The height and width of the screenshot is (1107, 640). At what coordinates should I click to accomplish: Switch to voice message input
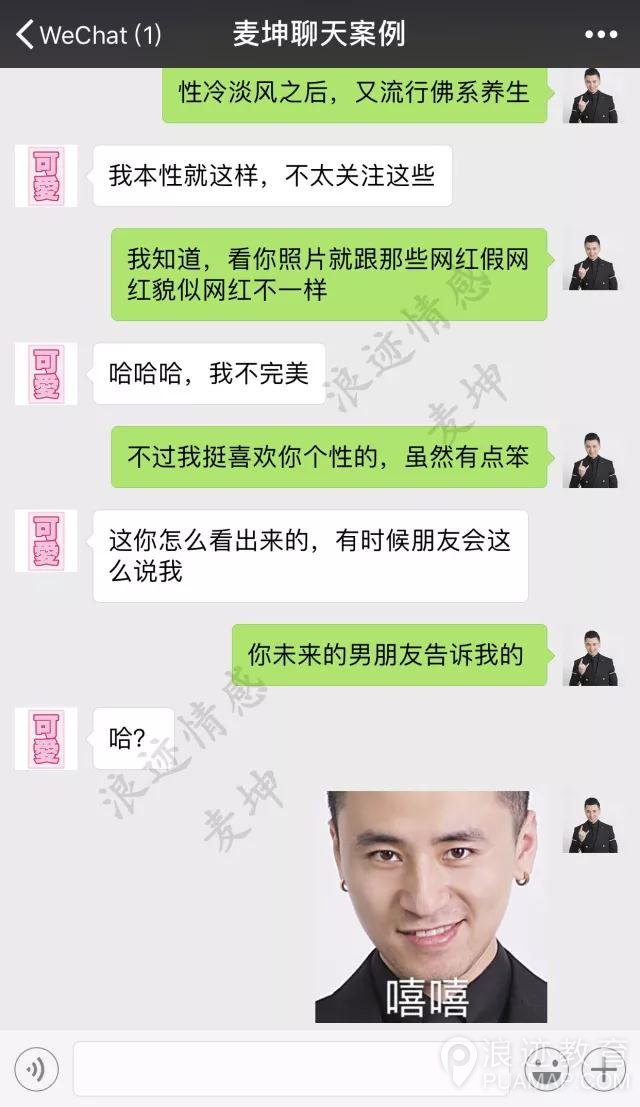click(x=37, y=1071)
